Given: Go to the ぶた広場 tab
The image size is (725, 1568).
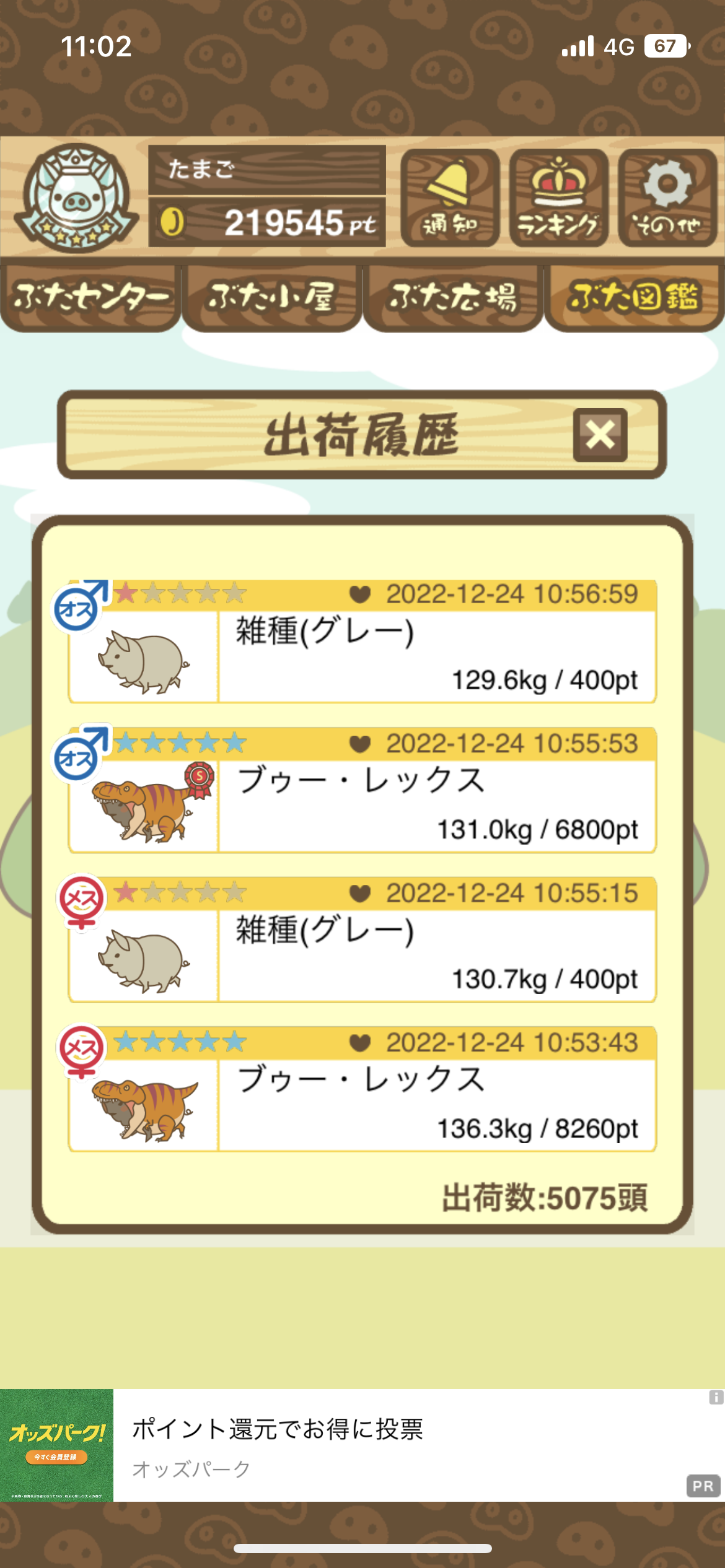Looking at the screenshot, I should click(x=452, y=298).
